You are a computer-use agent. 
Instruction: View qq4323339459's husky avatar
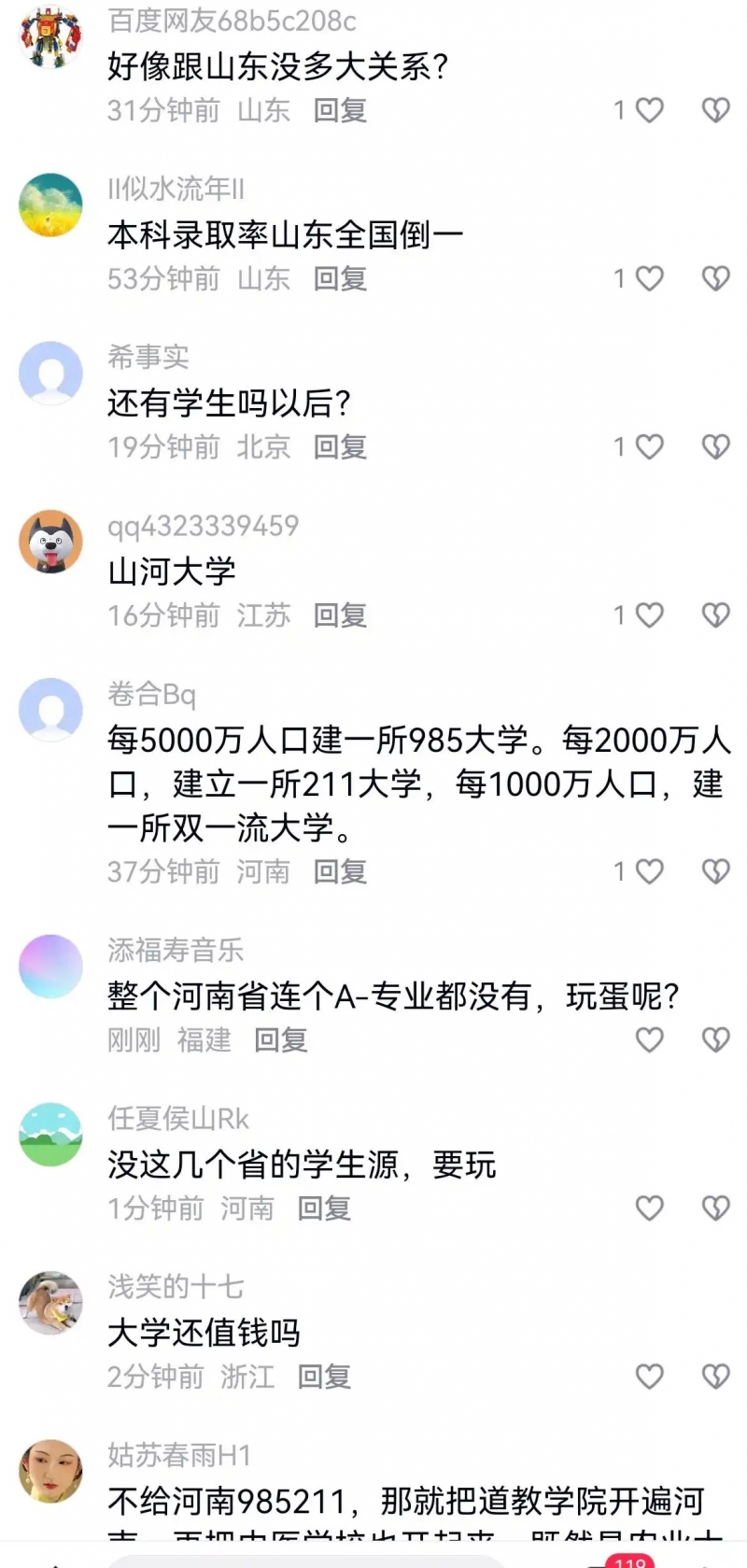point(51,540)
